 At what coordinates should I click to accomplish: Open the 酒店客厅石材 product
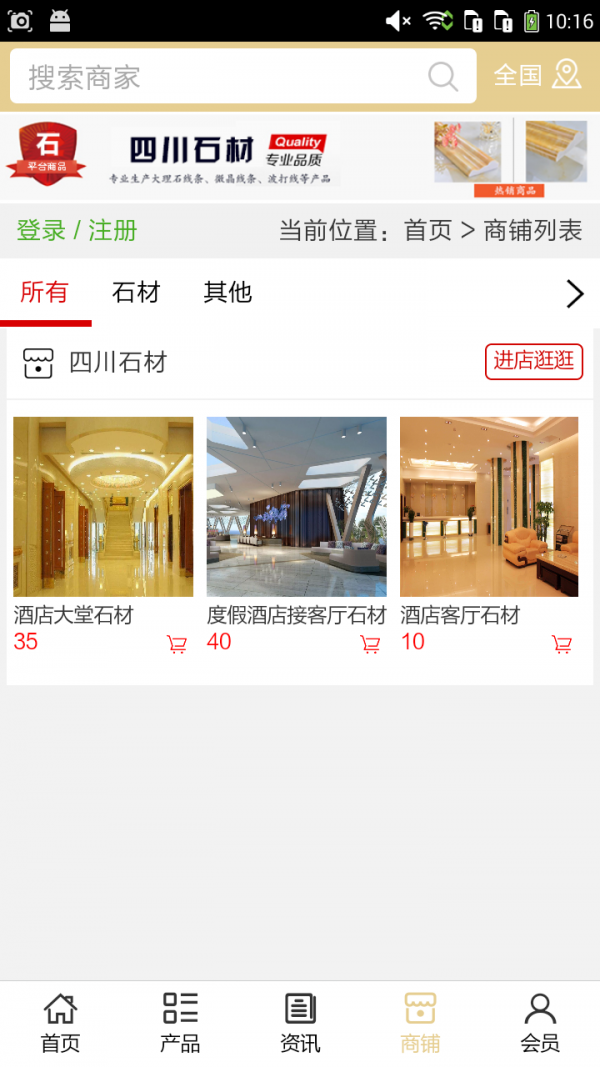tap(489, 507)
